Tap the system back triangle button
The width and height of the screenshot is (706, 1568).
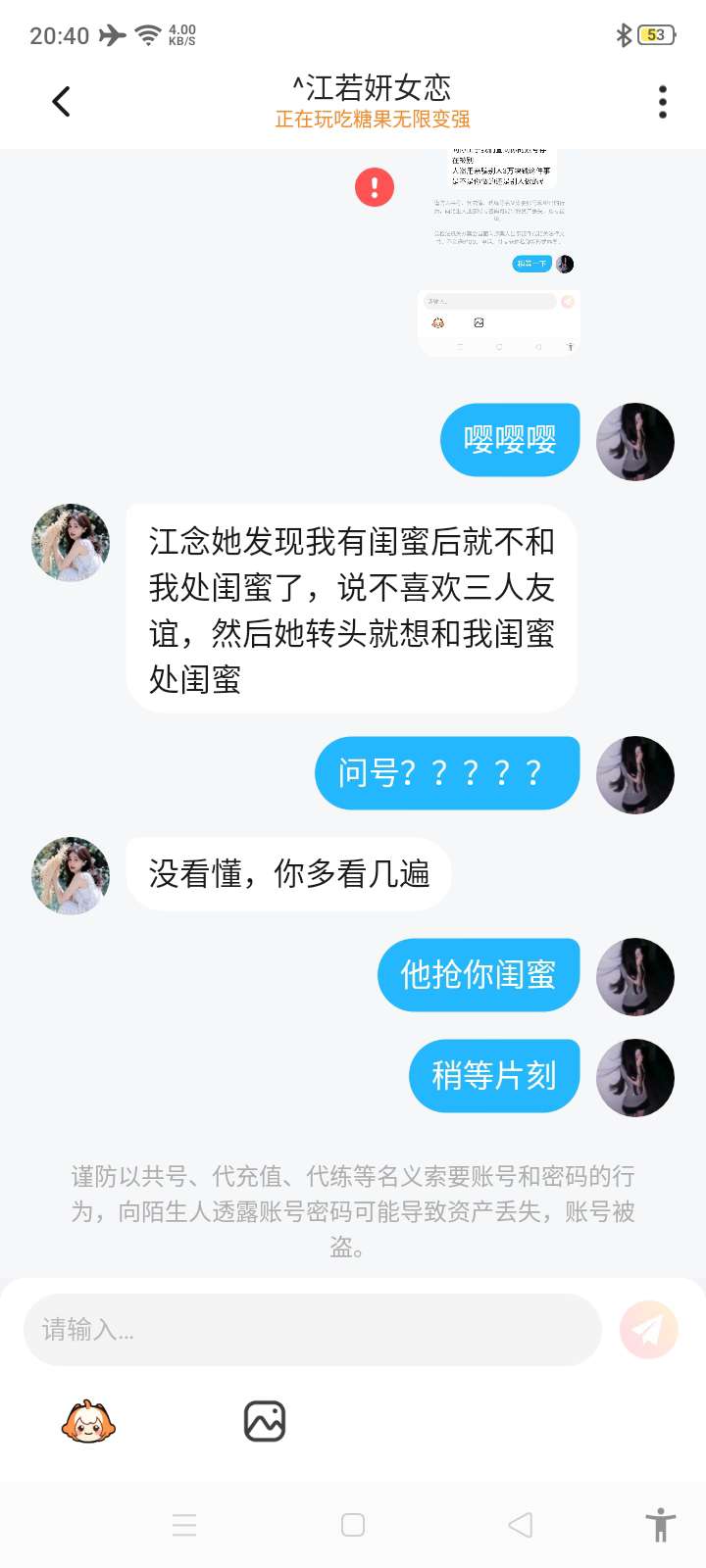[521, 1525]
